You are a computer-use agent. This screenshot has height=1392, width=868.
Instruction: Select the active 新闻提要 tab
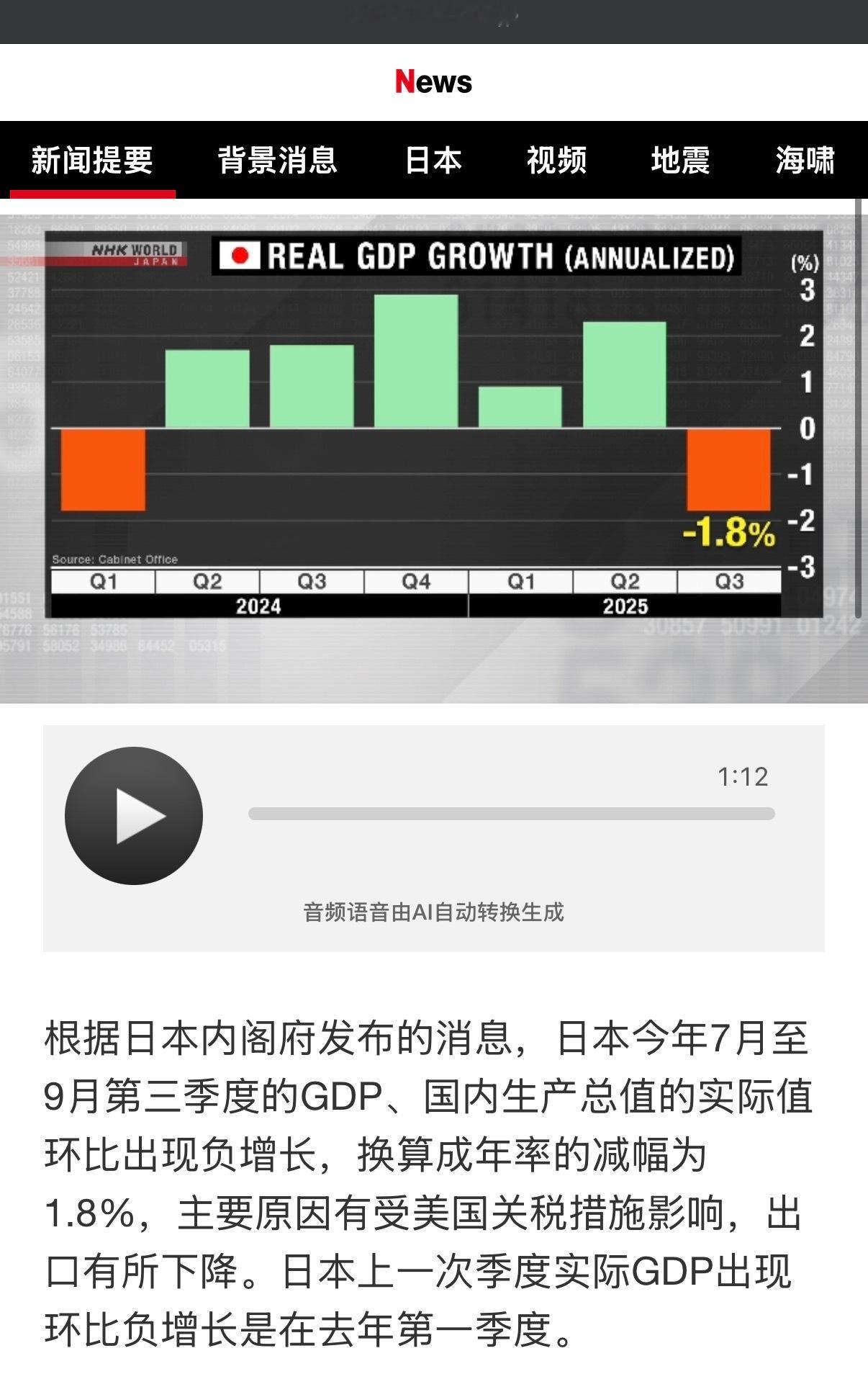(x=91, y=161)
